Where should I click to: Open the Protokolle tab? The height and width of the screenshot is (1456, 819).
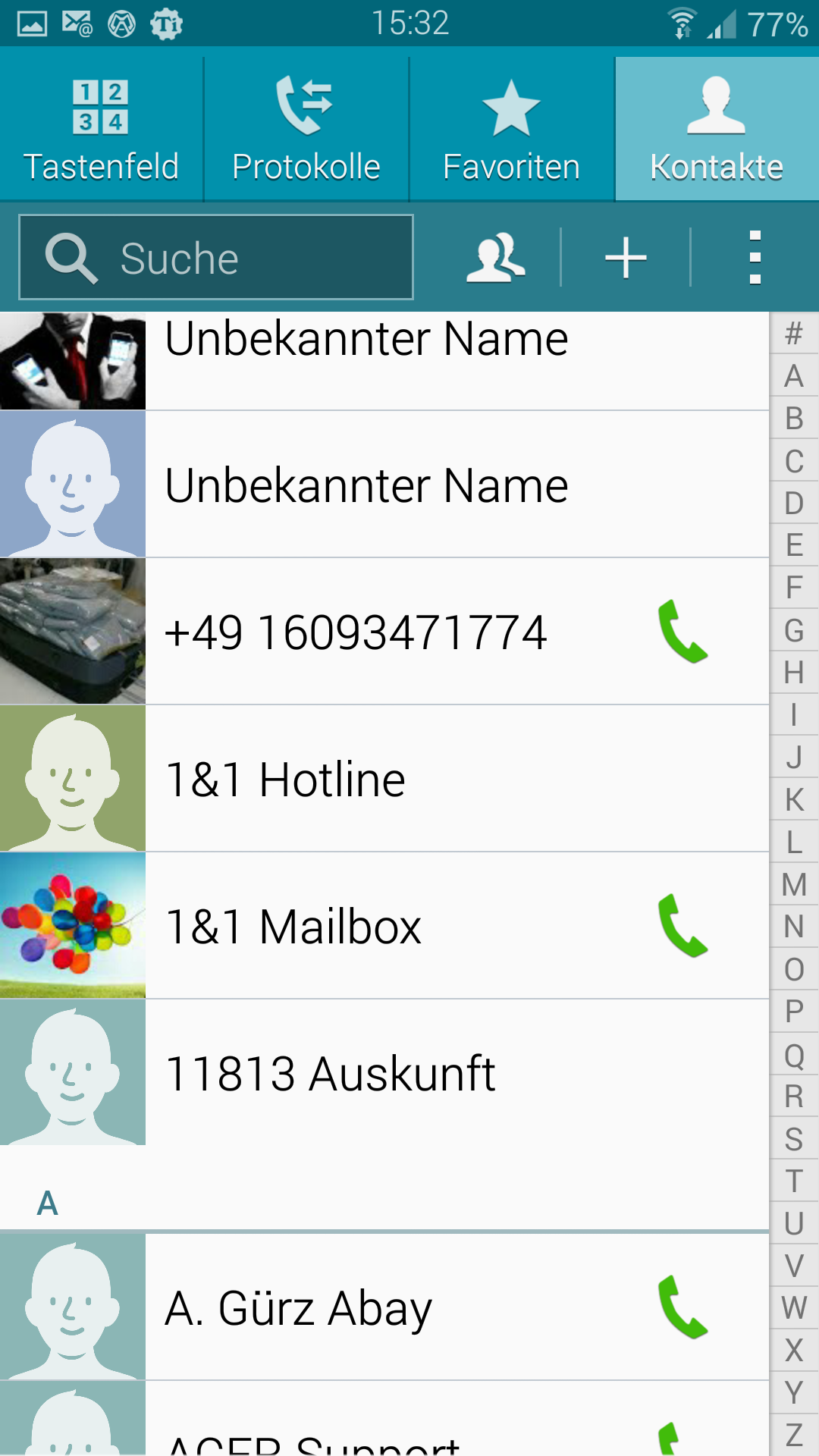coord(306,129)
